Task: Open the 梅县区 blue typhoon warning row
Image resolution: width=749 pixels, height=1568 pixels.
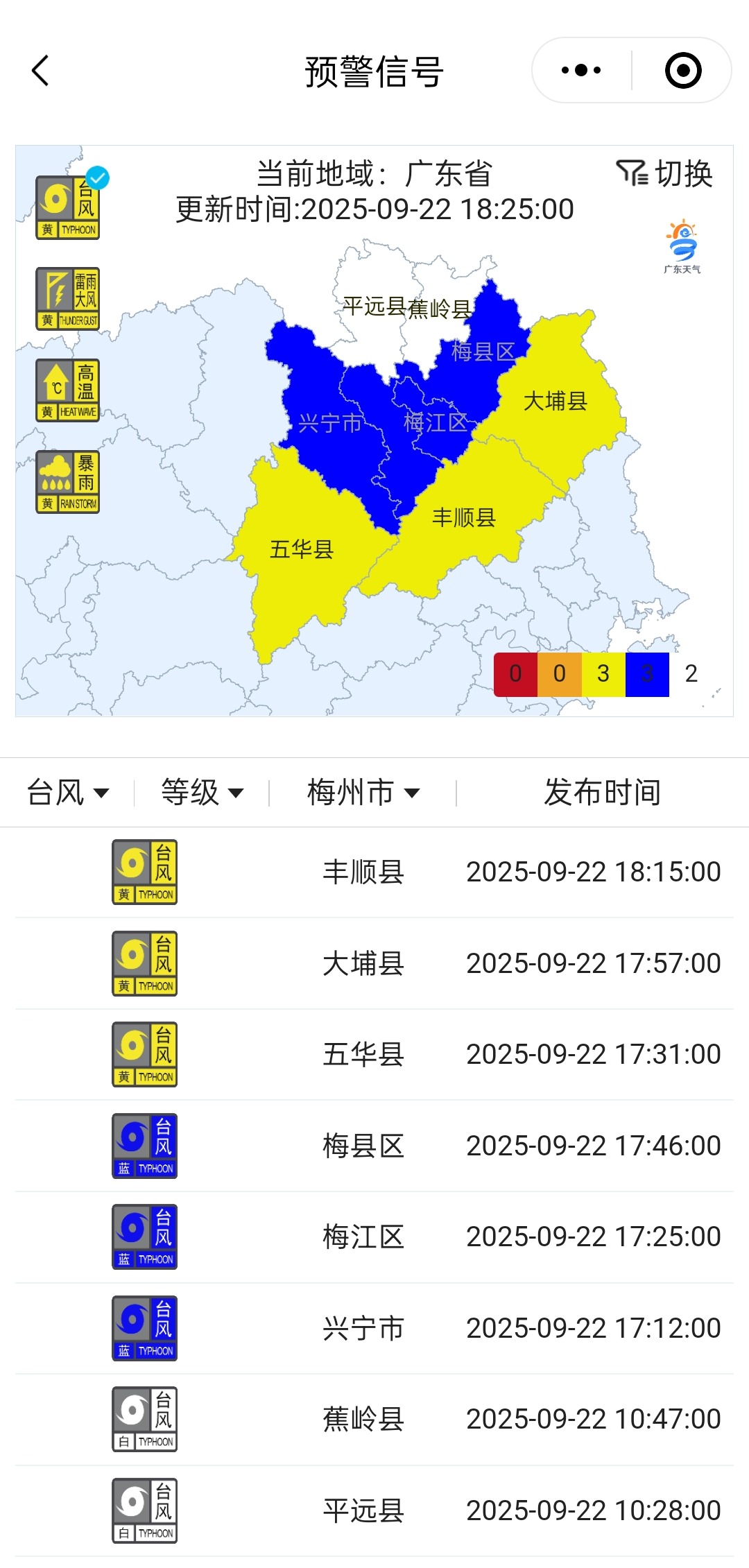Action: tap(374, 1146)
